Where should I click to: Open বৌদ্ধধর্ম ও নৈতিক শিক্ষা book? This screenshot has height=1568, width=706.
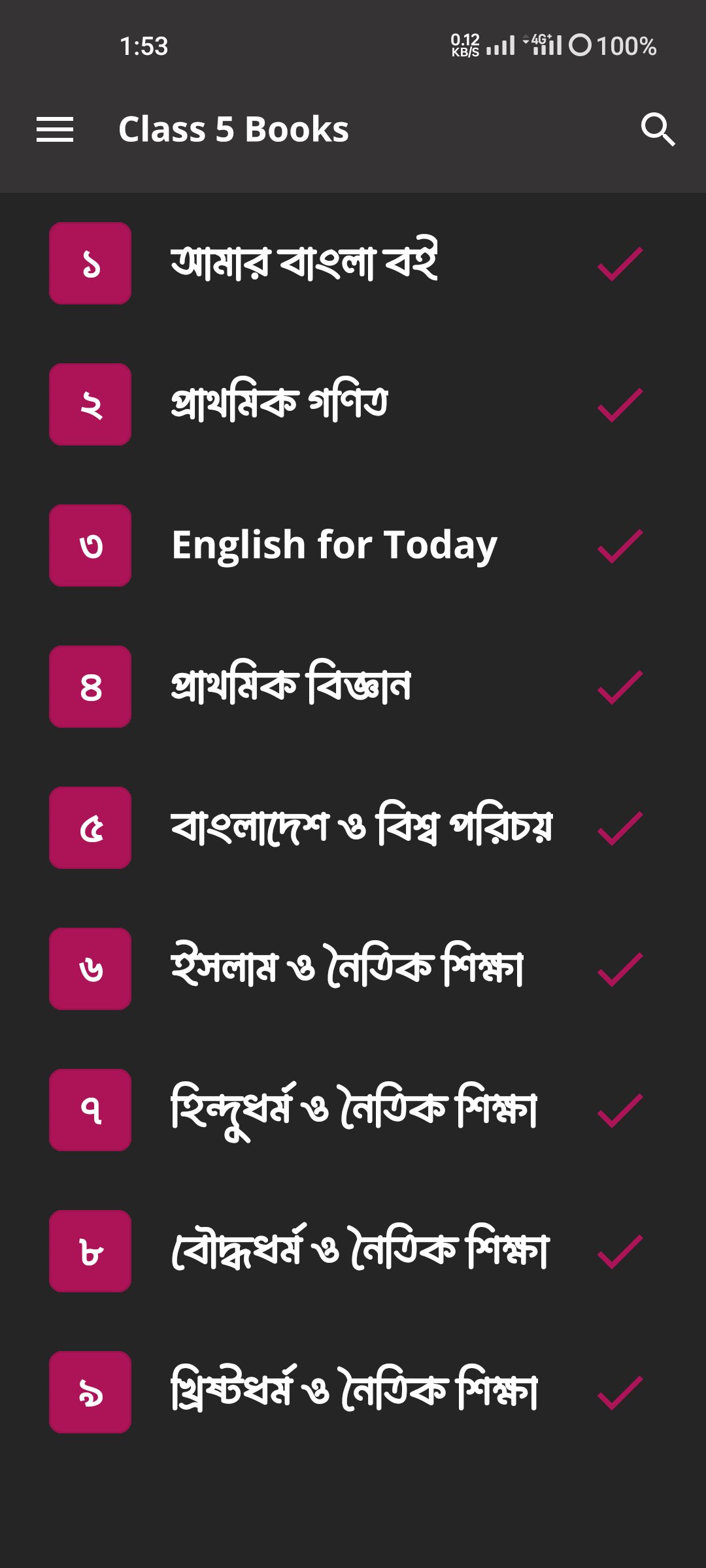pos(360,1251)
